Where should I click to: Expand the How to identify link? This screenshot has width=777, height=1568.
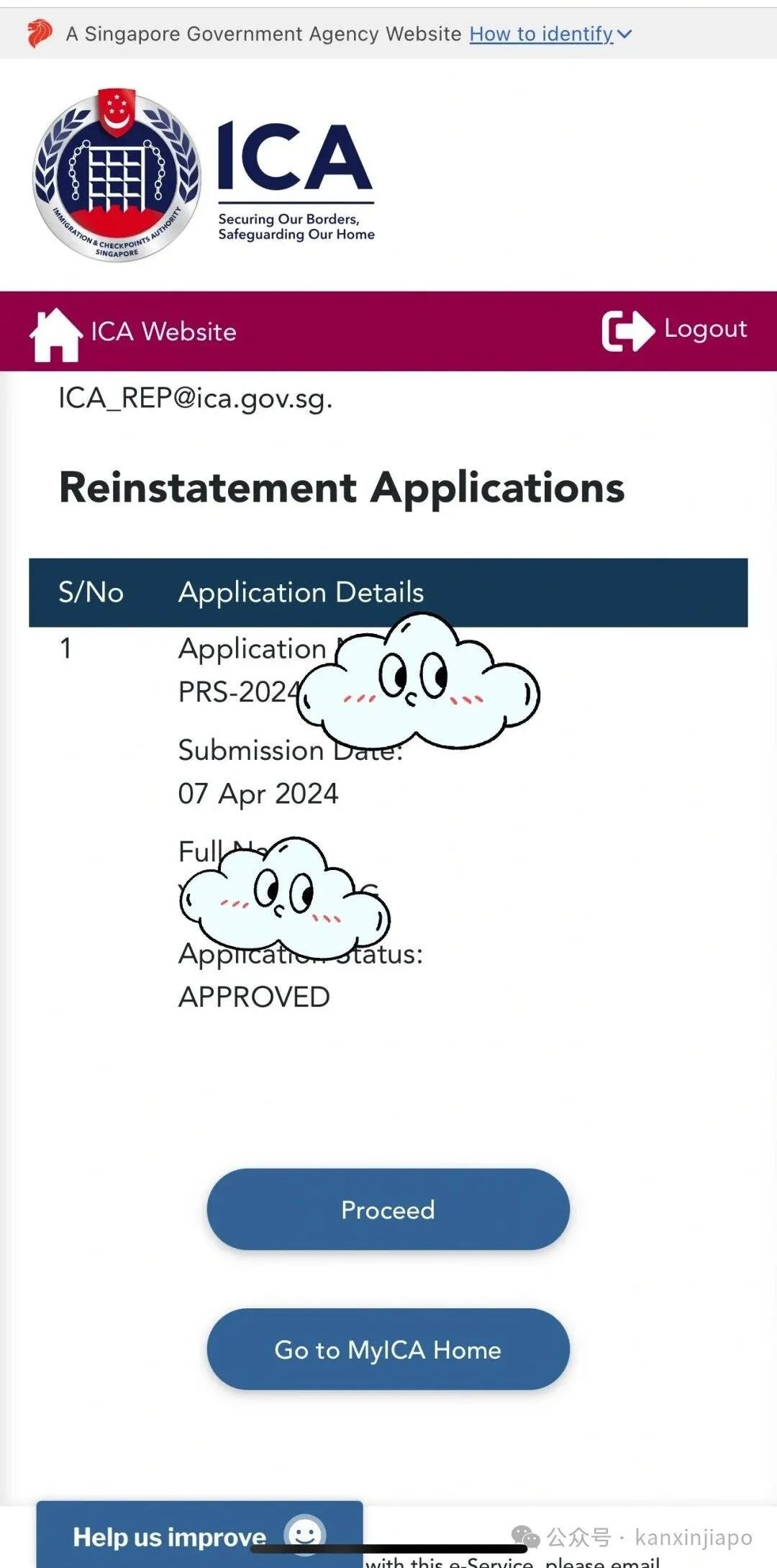click(x=550, y=34)
